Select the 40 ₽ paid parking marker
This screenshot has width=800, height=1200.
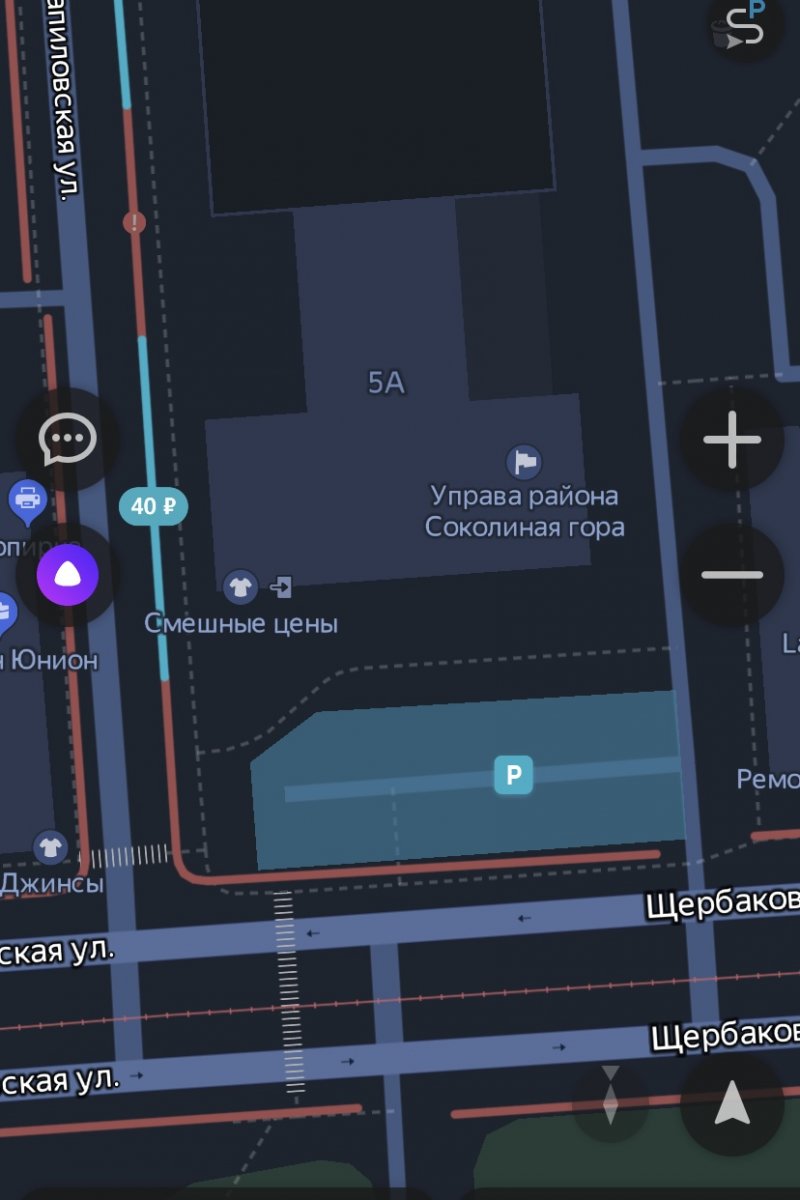click(153, 506)
